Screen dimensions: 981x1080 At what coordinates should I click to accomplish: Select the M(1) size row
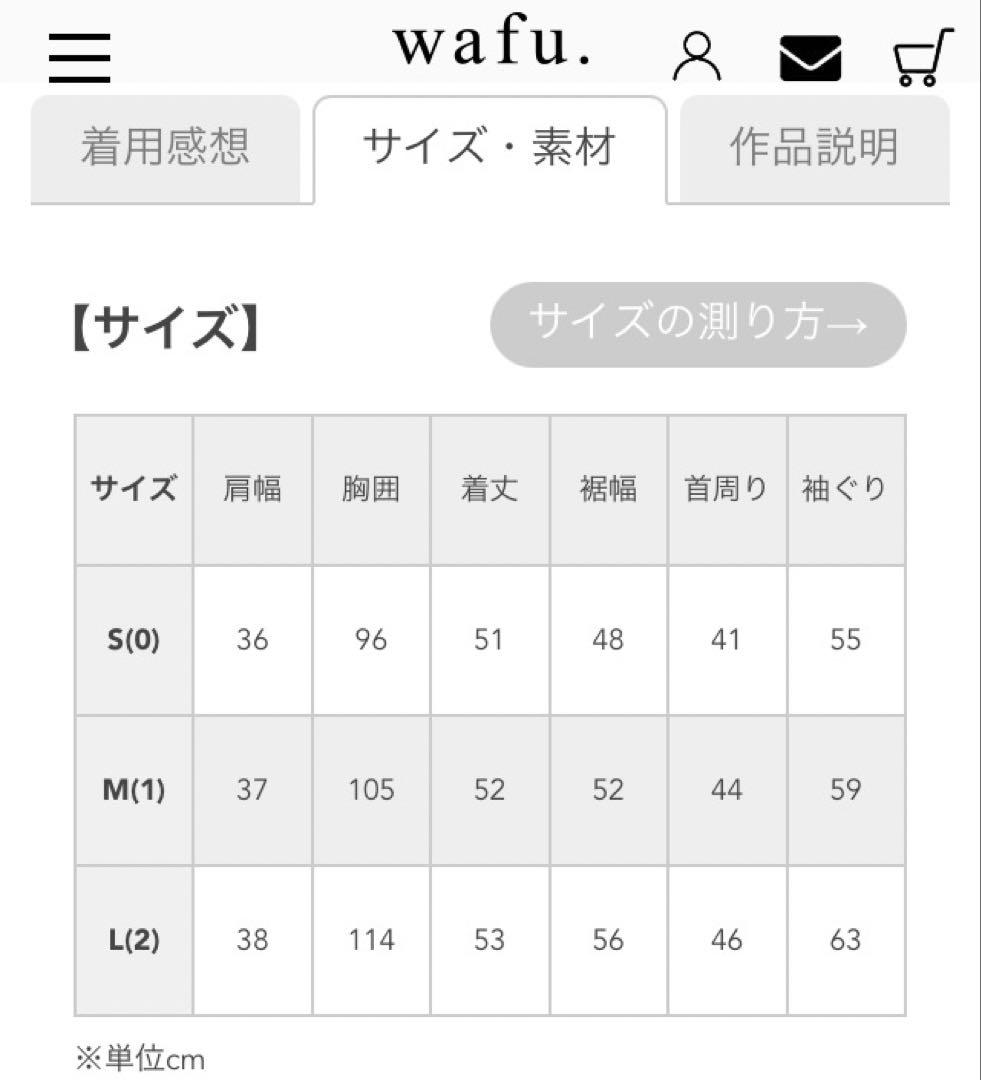coord(132,790)
